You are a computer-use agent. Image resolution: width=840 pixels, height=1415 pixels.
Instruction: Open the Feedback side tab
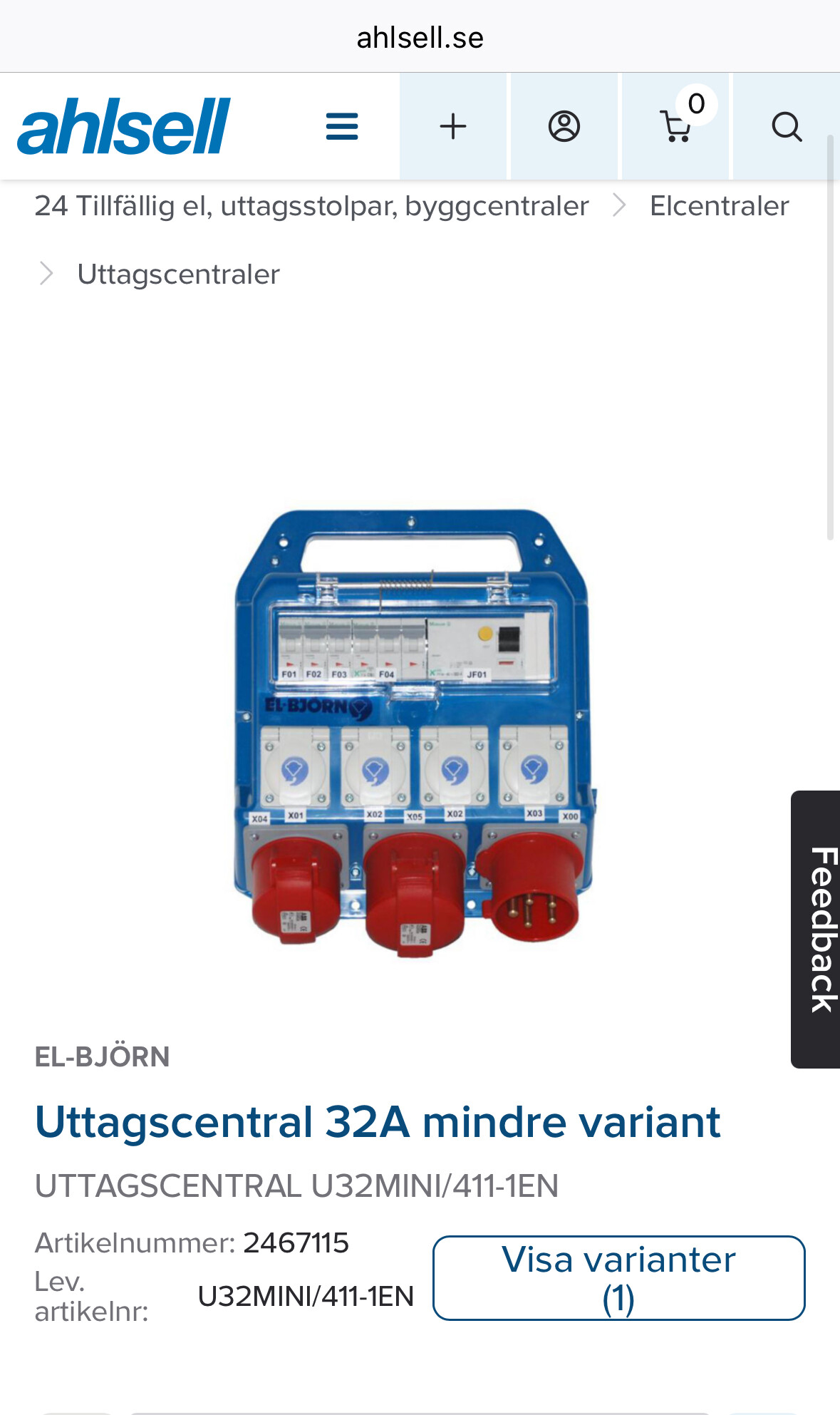point(819,929)
